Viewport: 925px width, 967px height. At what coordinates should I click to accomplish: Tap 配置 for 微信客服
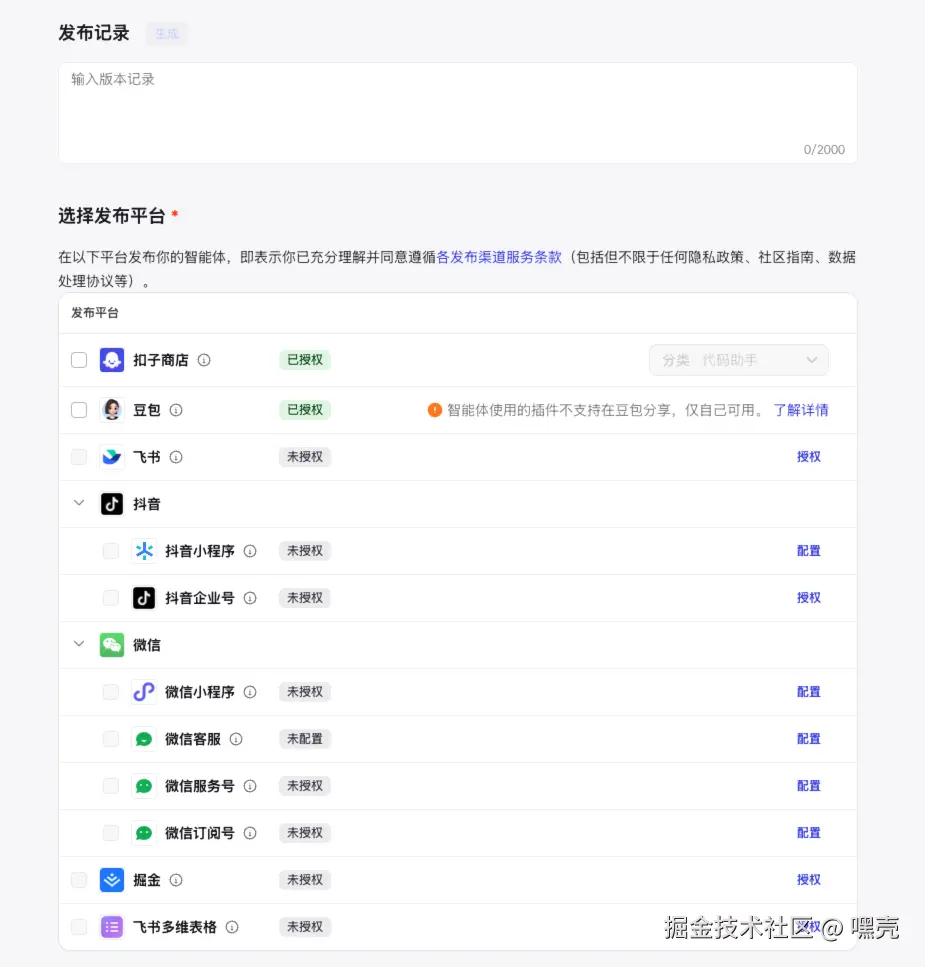(x=808, y=739)
